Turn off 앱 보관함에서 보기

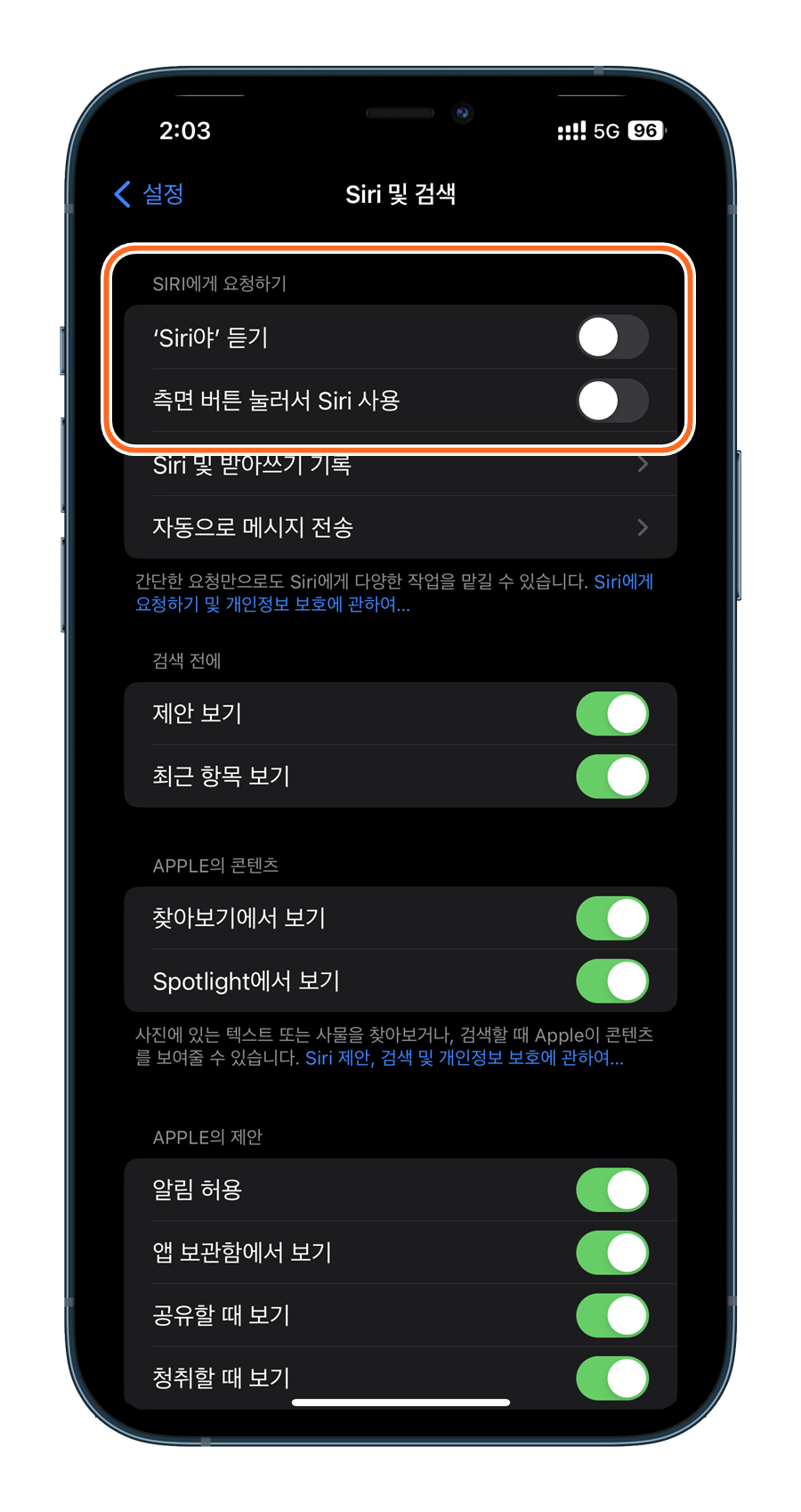coord(612,1253)
